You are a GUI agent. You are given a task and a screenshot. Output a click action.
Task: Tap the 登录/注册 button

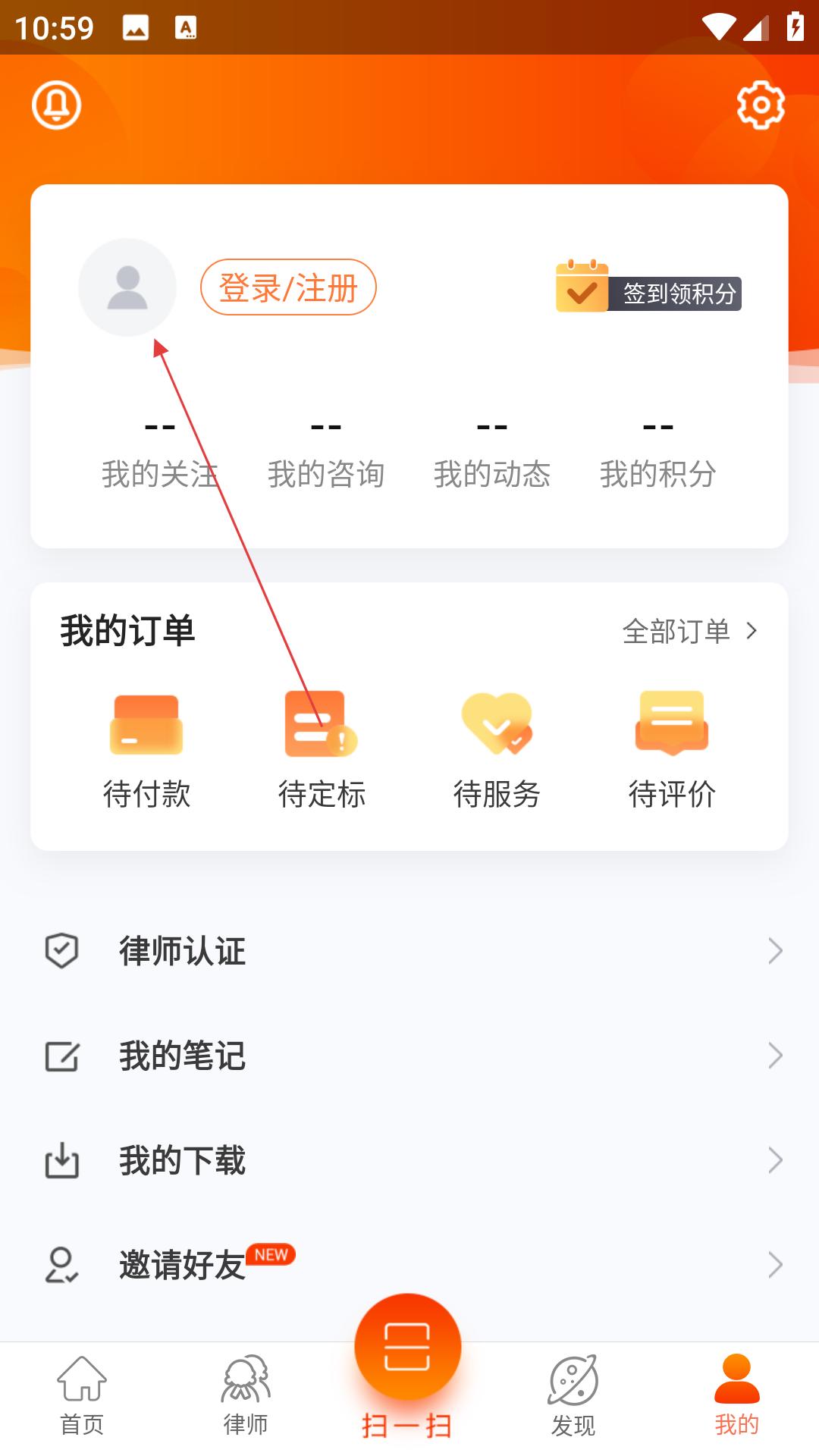288,287
